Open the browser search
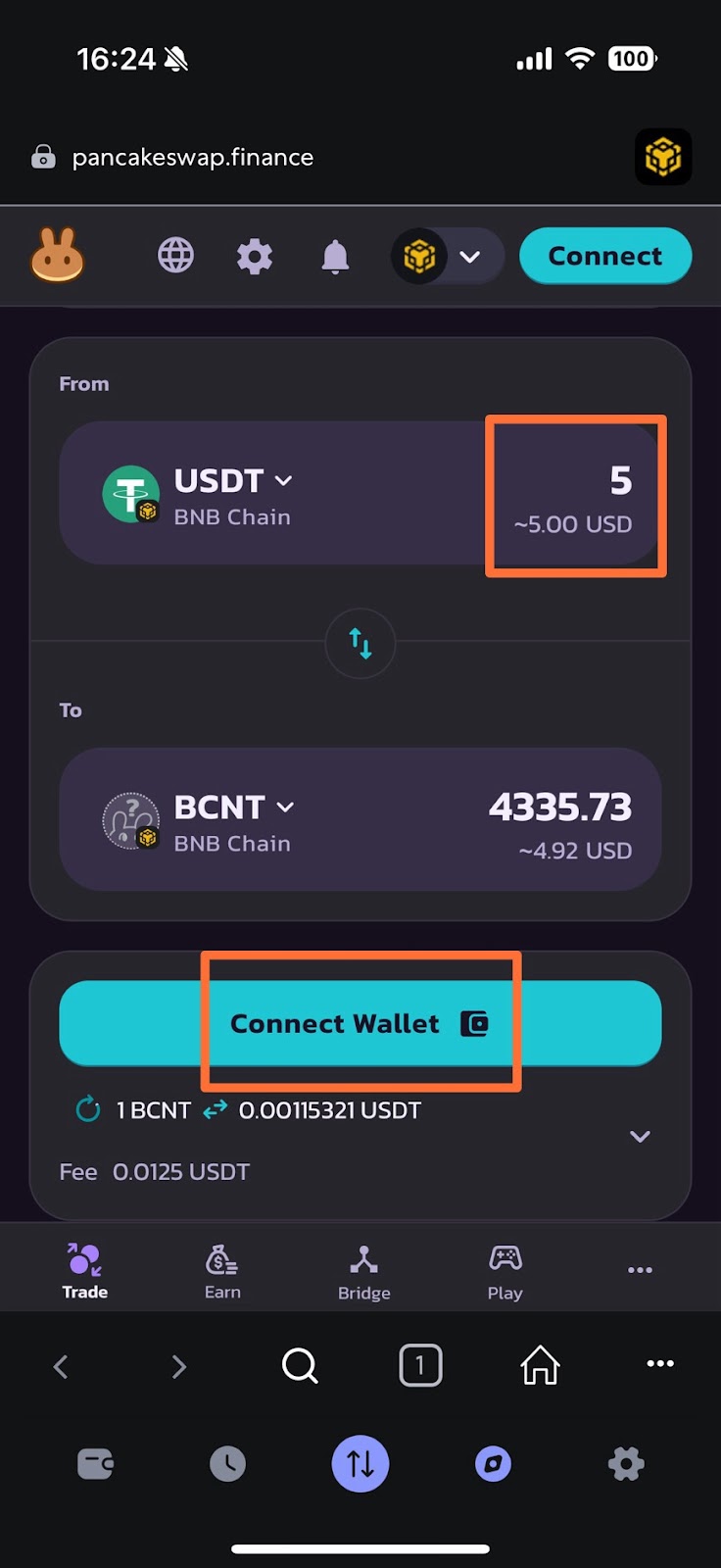Screen dimensions: 721x1568 [300, 1365]
